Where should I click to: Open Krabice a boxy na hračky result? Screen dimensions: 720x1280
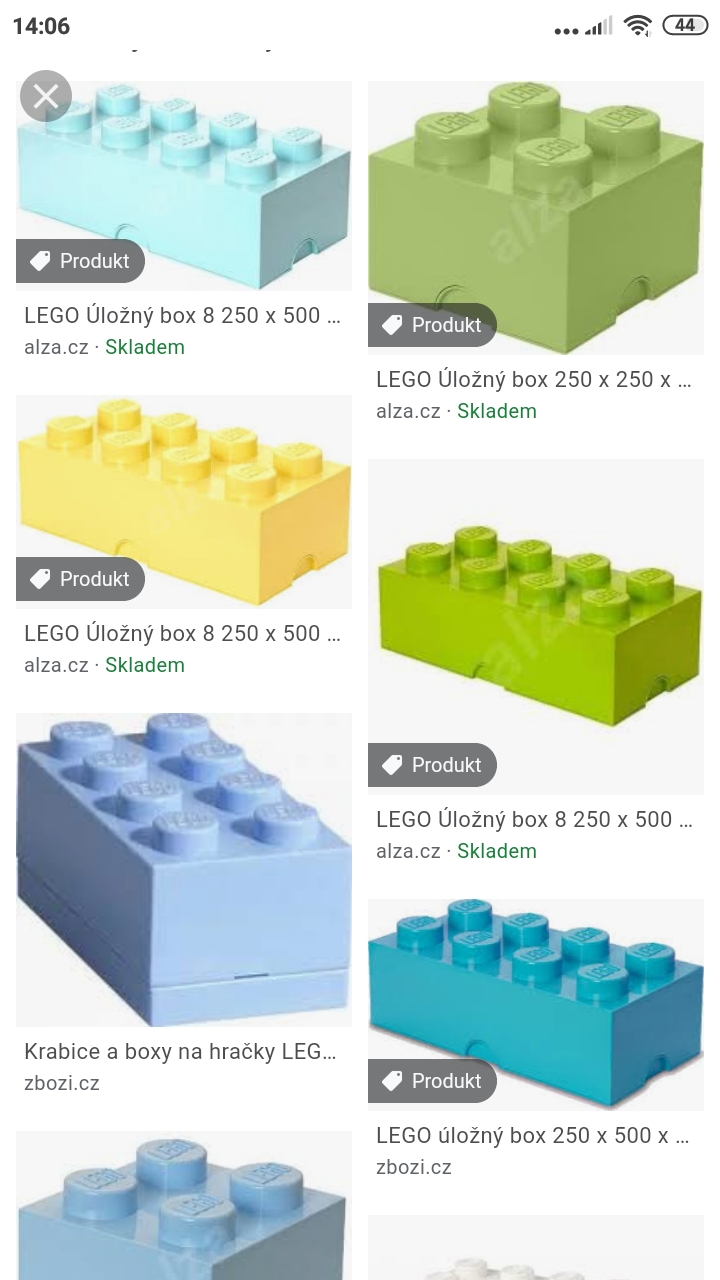coord(184,868)
